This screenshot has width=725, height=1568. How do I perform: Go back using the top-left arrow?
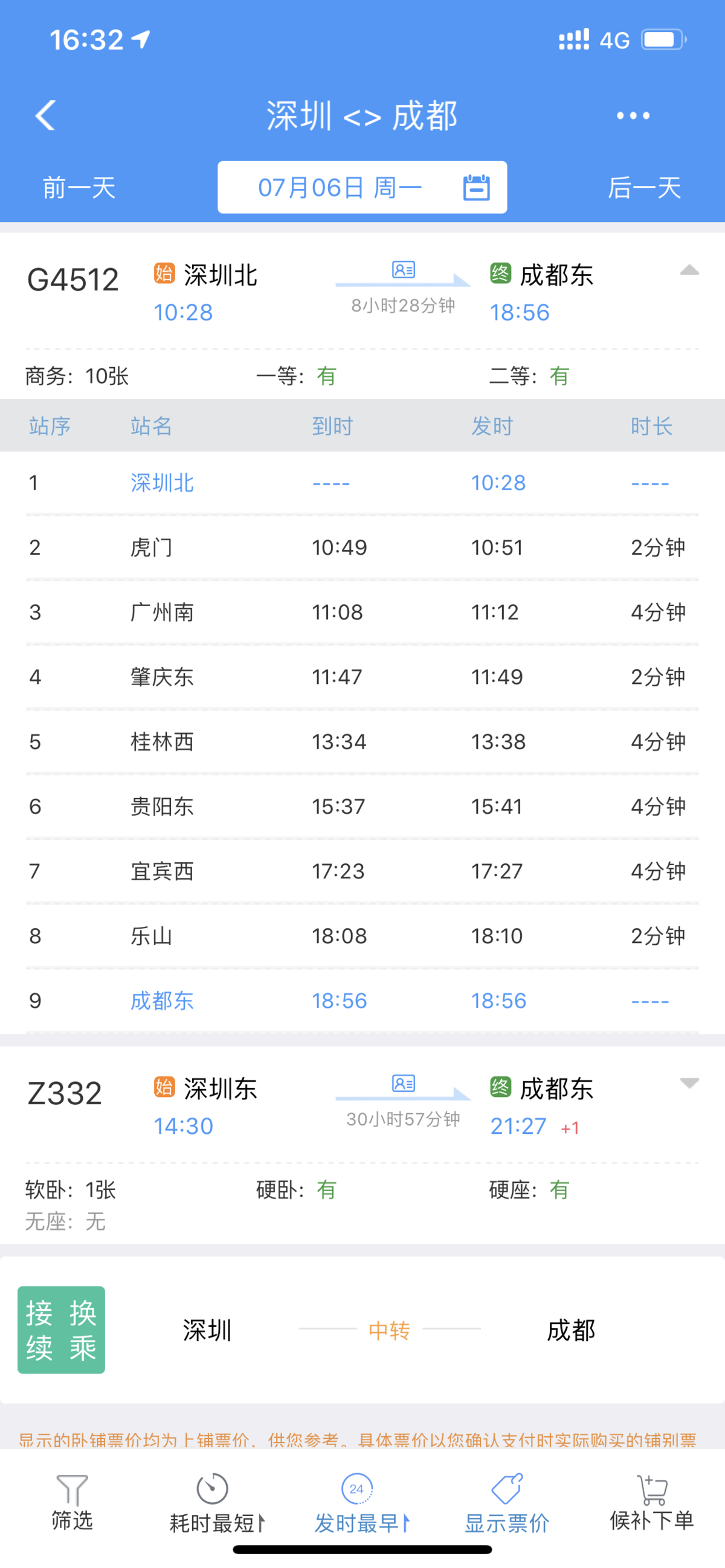tap(46, 115)
